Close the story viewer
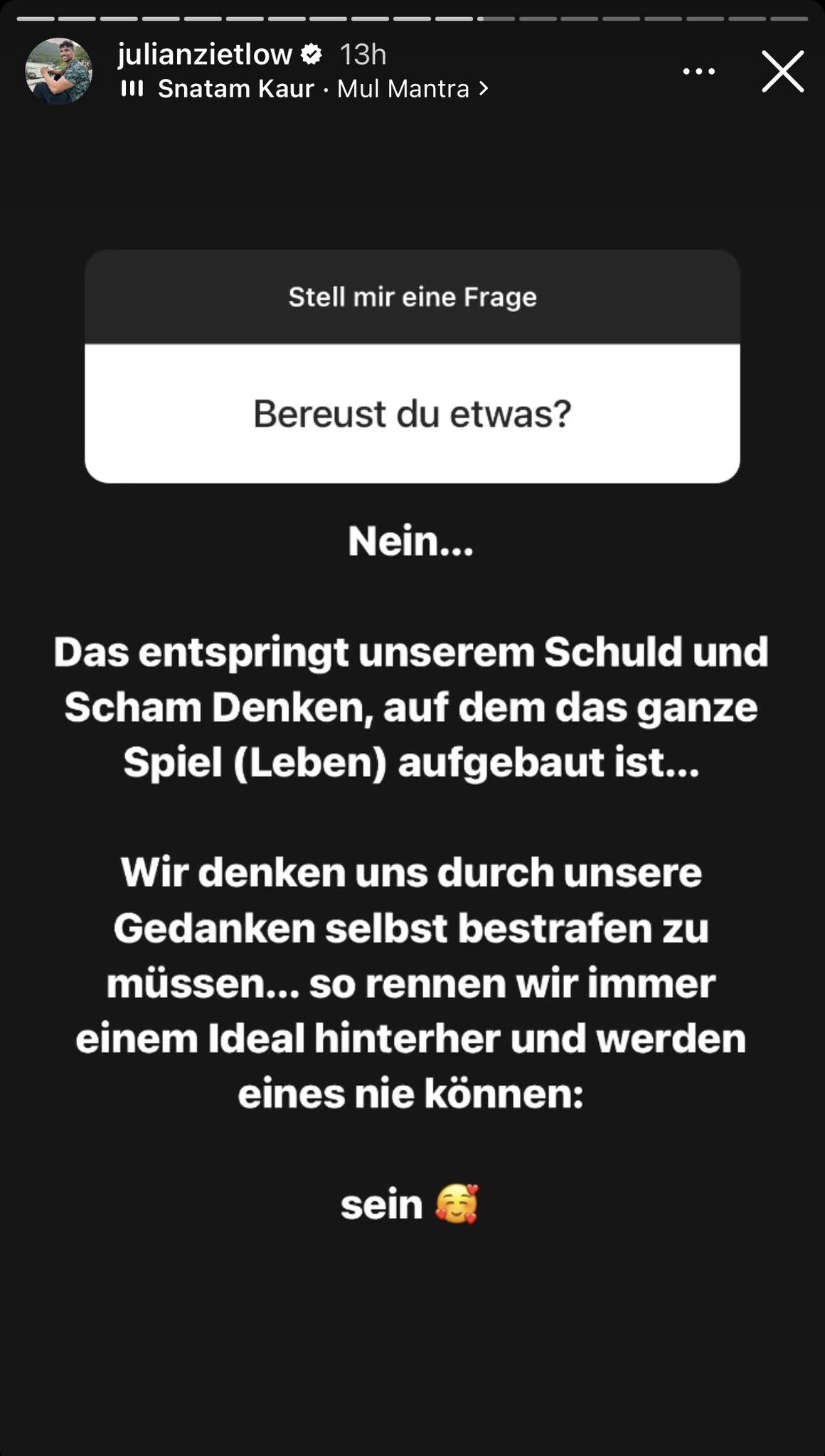The height and width of the screenshot is (1456, 825). coord(782,71)
